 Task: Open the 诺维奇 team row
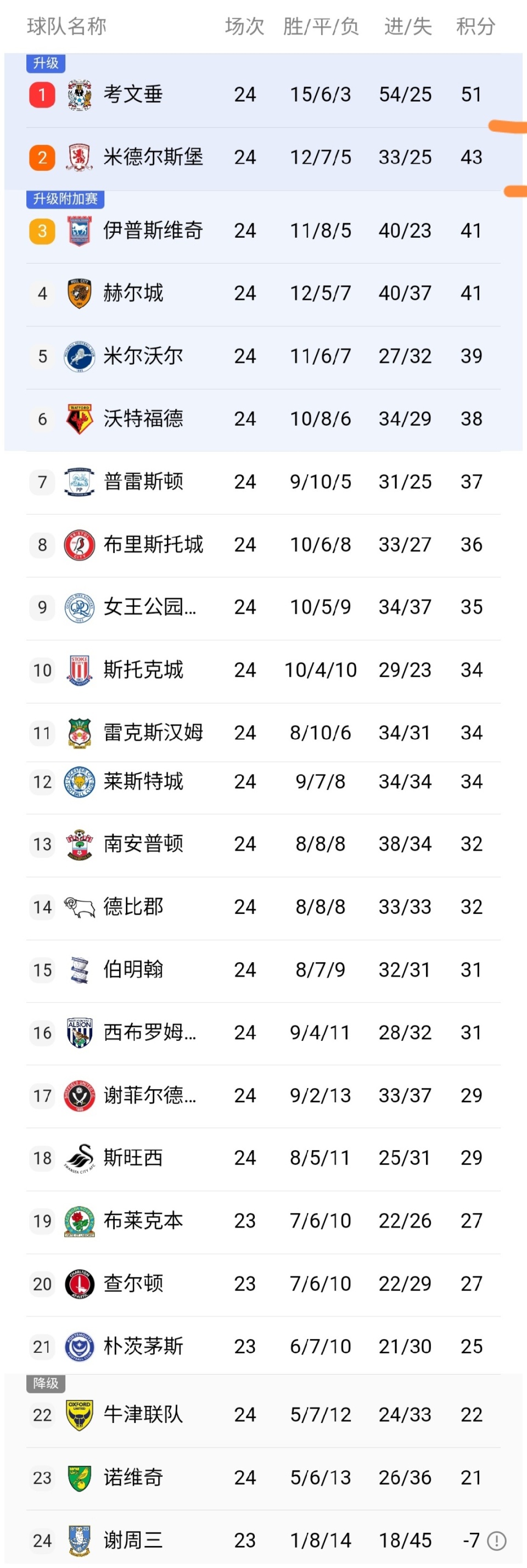(133, 1477)
